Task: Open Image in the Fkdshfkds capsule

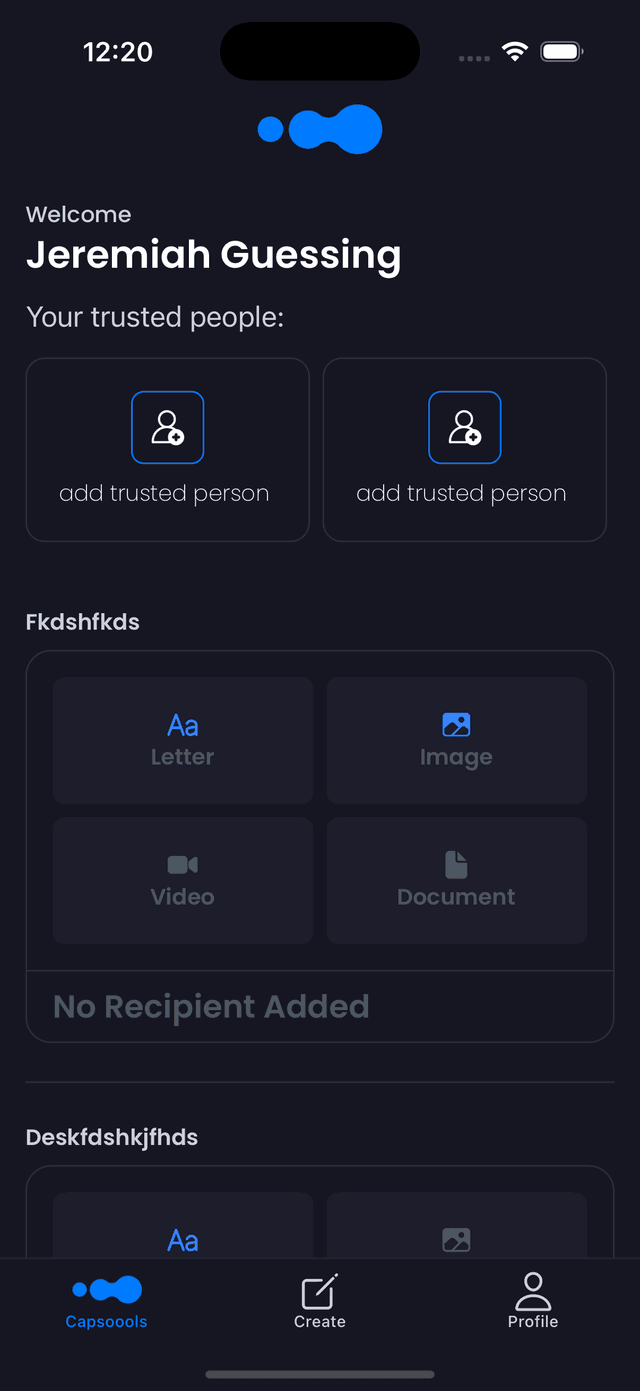Action: [x=456, y=740]
